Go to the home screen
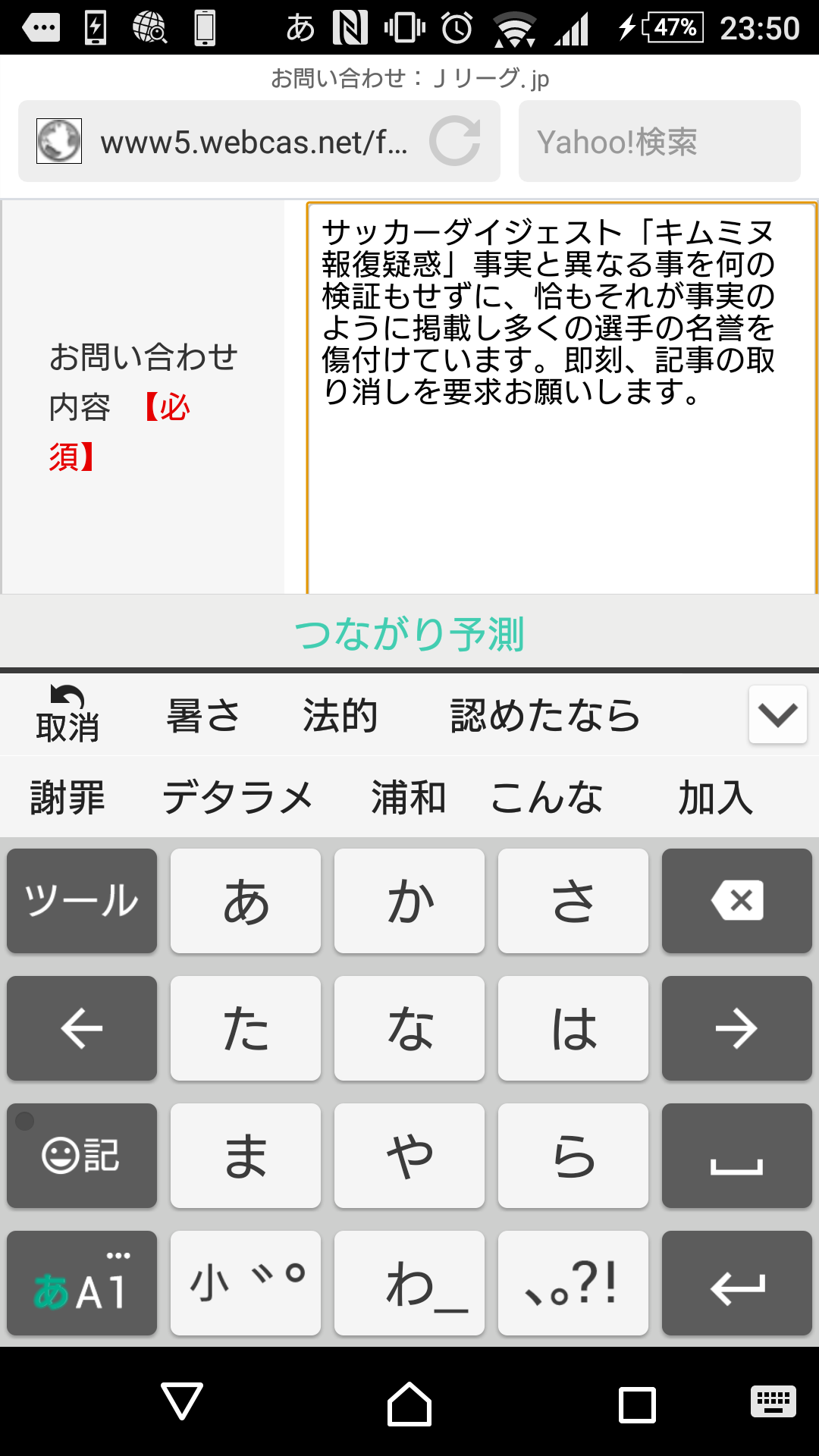 [409, 1404]
